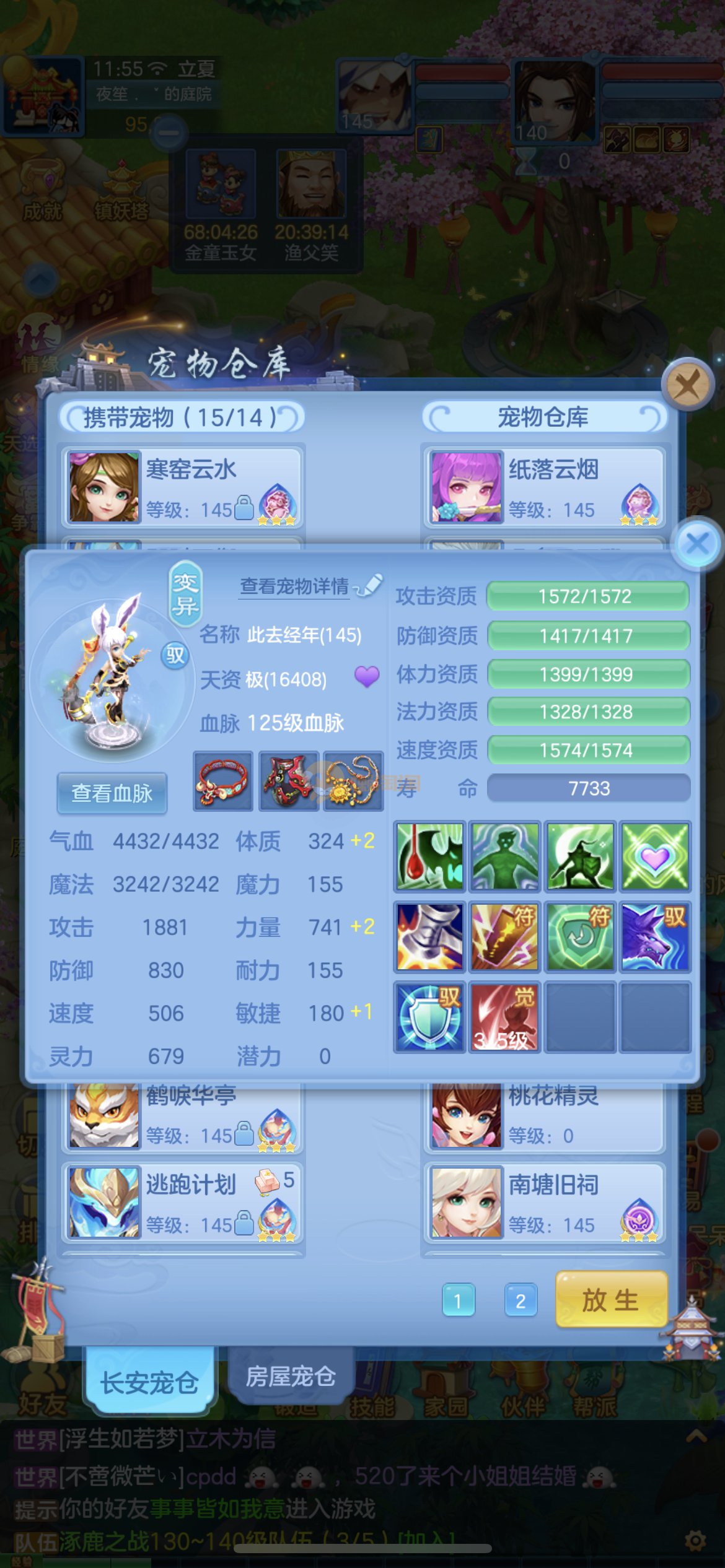
Task: Switch to 长安宠仓 tab
Action: point(149,1382)
